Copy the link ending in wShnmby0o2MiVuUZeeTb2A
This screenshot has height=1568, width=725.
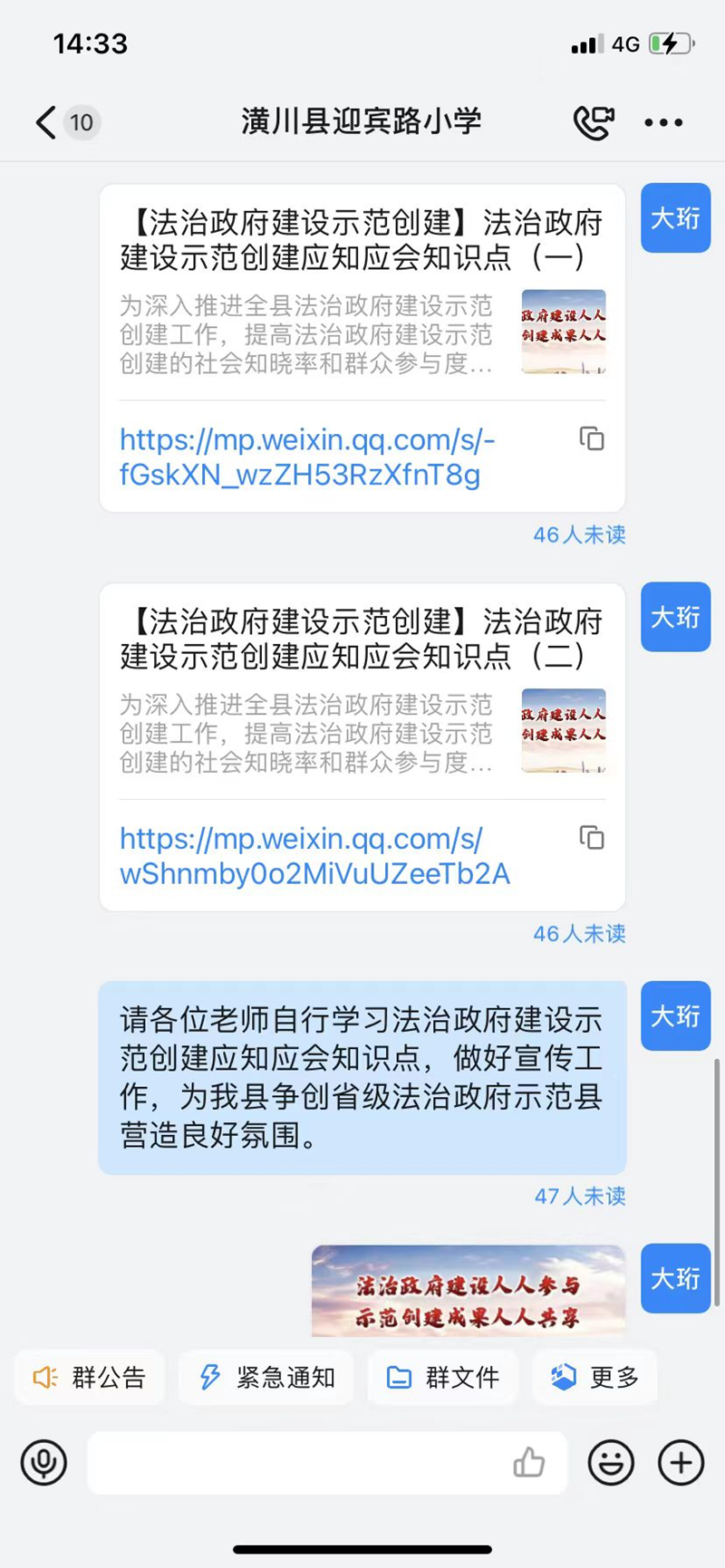[592, 838]
